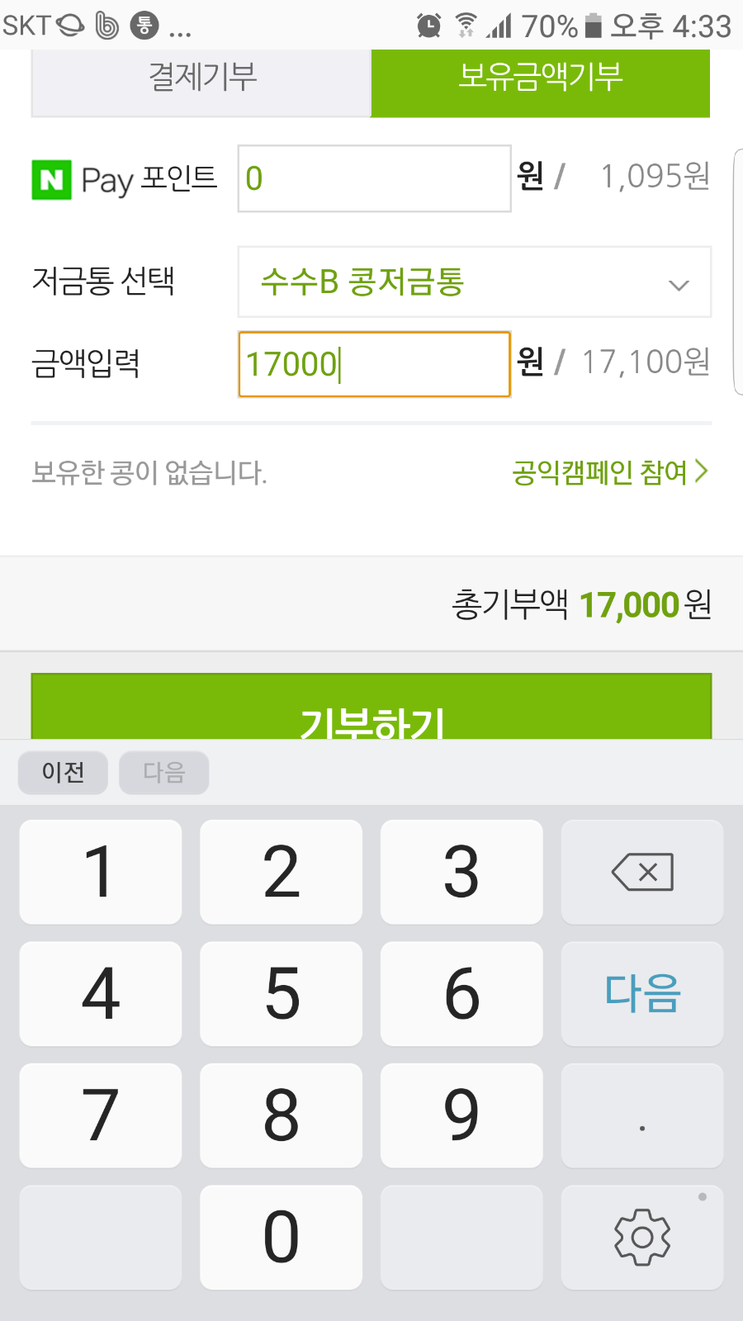Open the 공익캠페인 참여 link
743x1321 pixels.
[610, 472]
